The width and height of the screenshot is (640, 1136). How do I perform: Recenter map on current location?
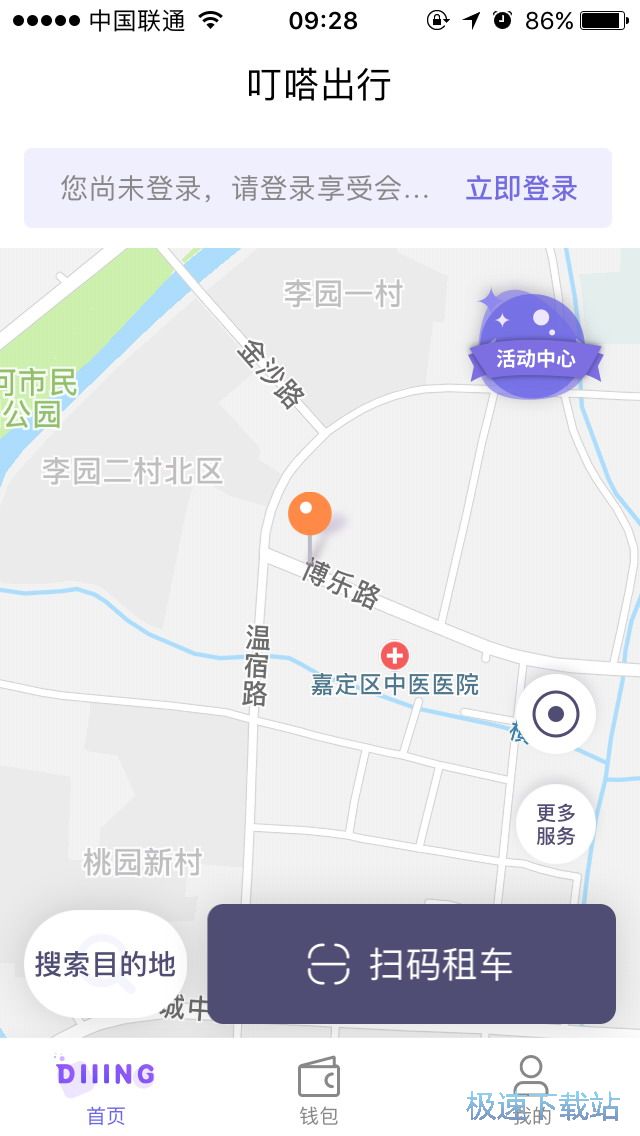[x=556, y=714]
